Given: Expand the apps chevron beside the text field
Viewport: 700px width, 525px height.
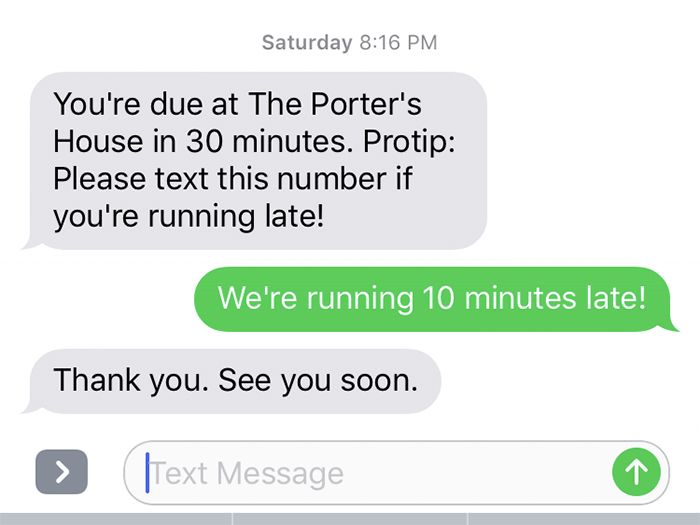Looking at the screenshot, I should point(61,472).
